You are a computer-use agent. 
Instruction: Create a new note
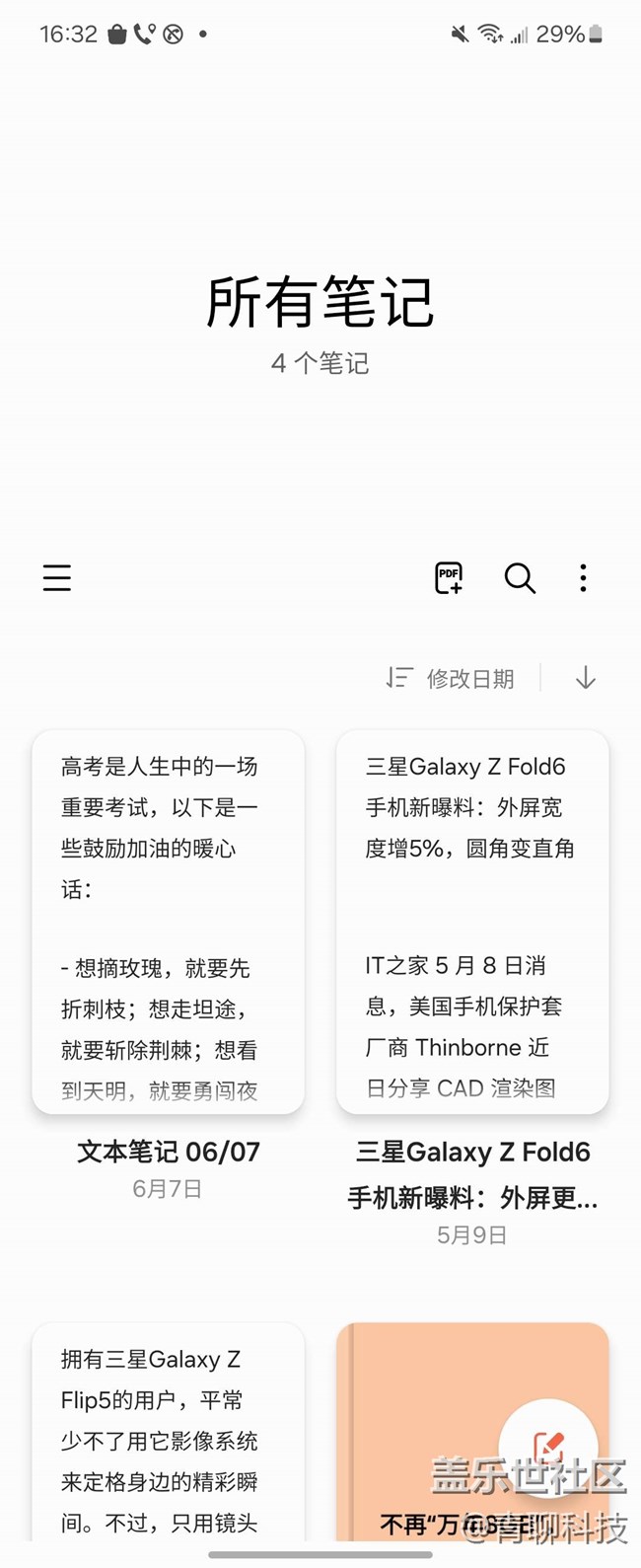(x=548, y=1447)
